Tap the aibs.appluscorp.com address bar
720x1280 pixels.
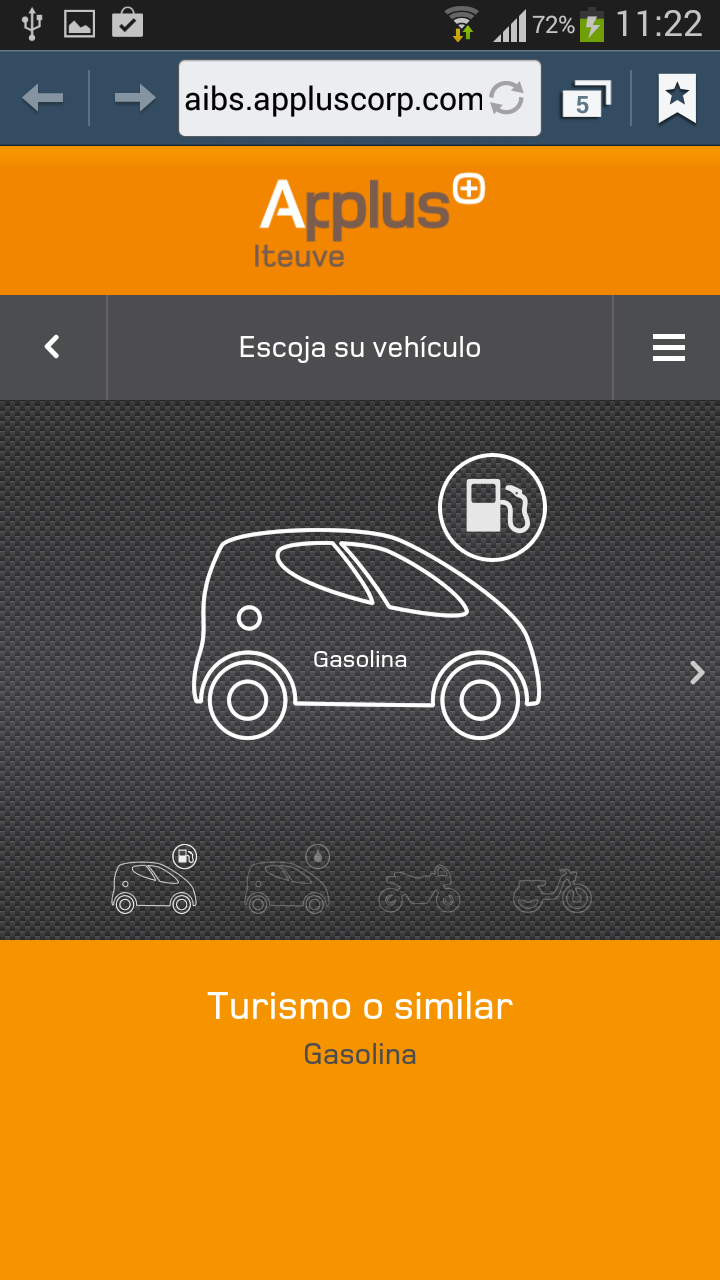[333, 98]
